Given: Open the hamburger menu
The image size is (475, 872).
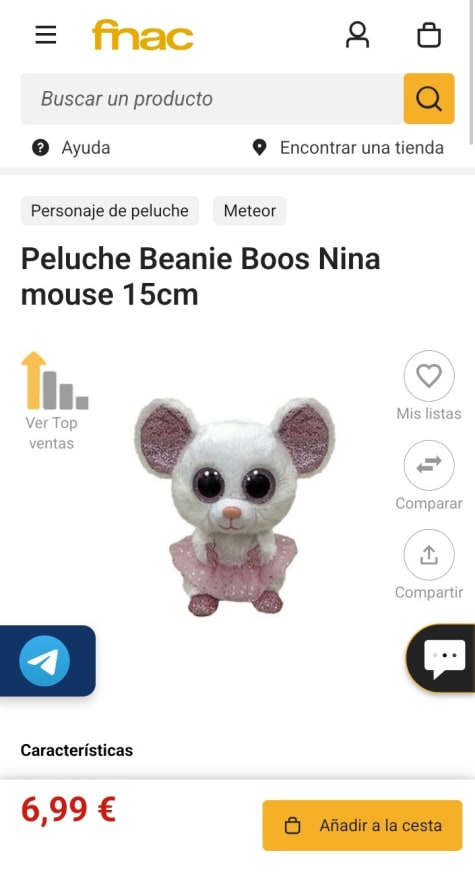Looking at the screenshot, I should [x=46, y=35].
